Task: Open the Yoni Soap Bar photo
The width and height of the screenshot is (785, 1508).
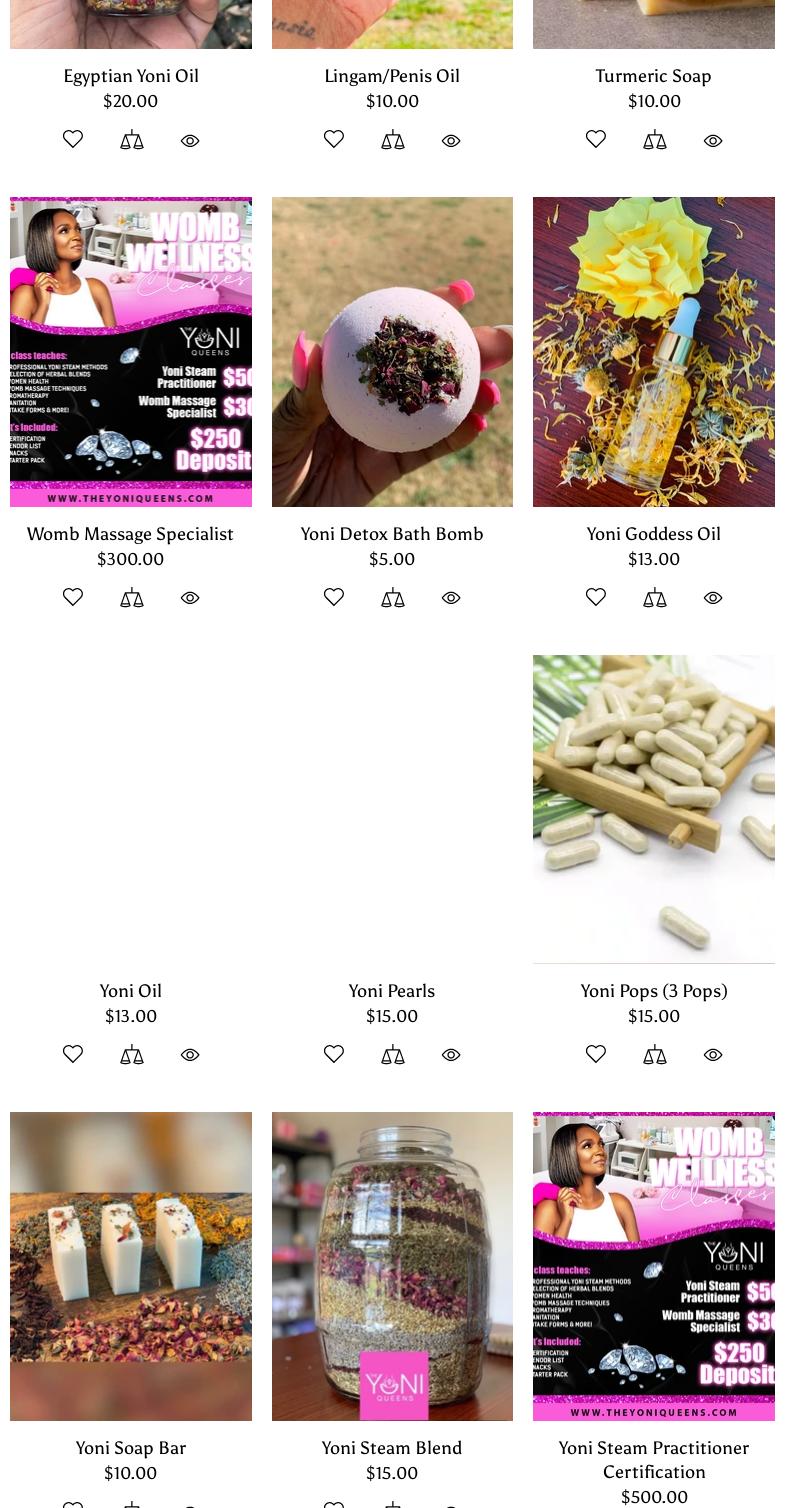Action: pyautogui.click(x=131, y=1266)
